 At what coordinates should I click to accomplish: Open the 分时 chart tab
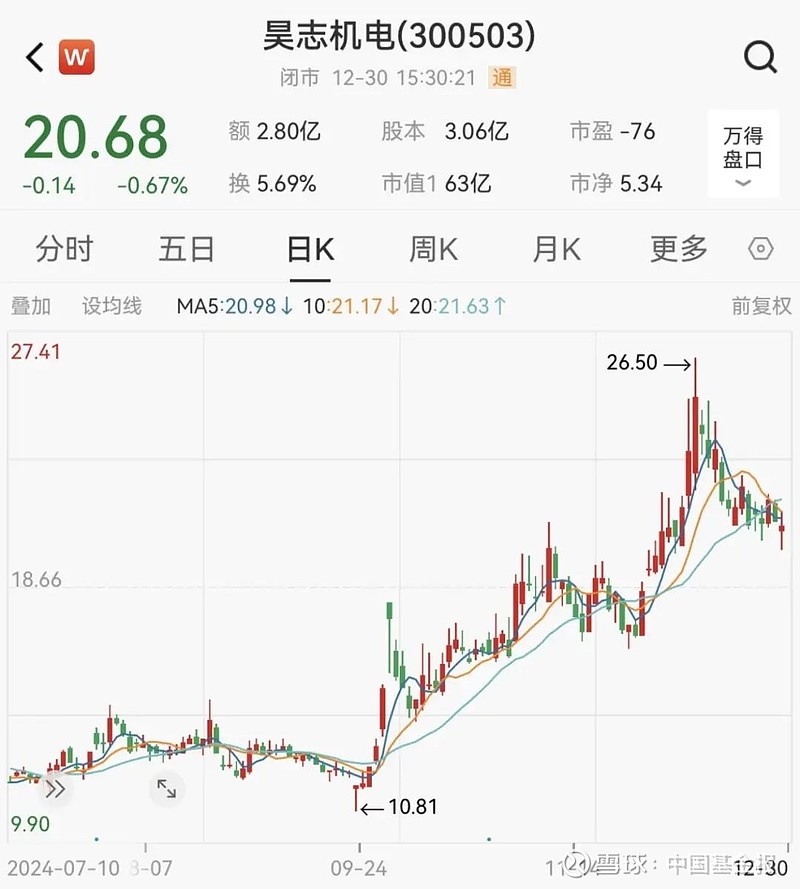(63, 250)
